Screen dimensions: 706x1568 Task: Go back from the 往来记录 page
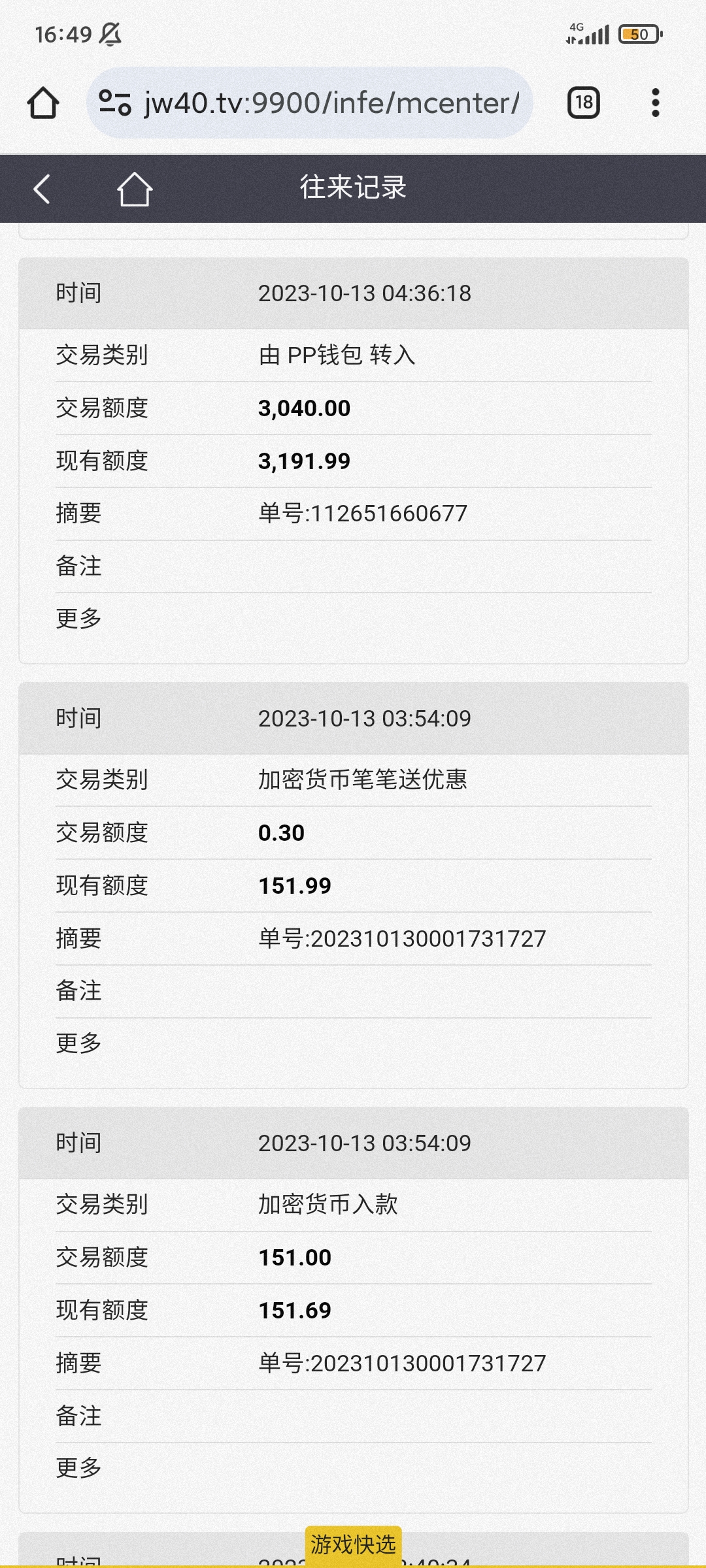point(42,189)
